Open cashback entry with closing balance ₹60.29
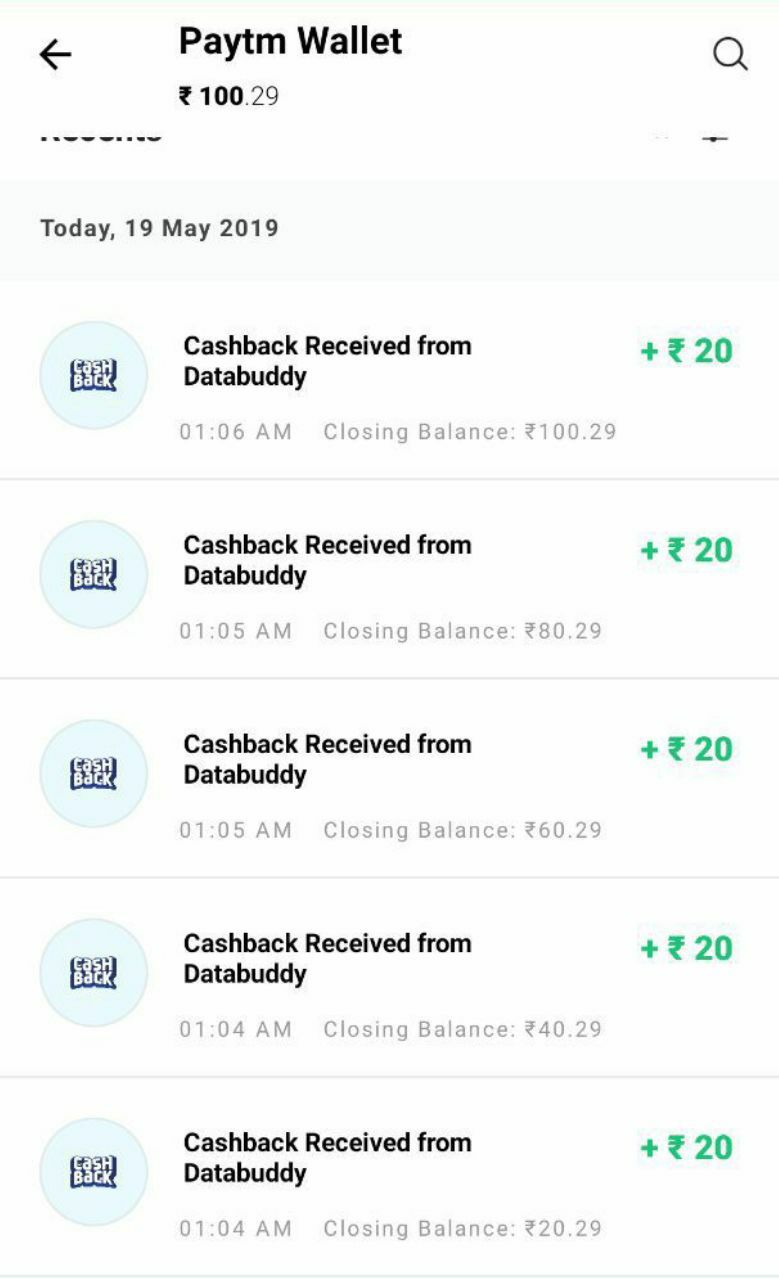Image resolution: width=779 pixels, height=1279 pixels. tap(389, 778)
